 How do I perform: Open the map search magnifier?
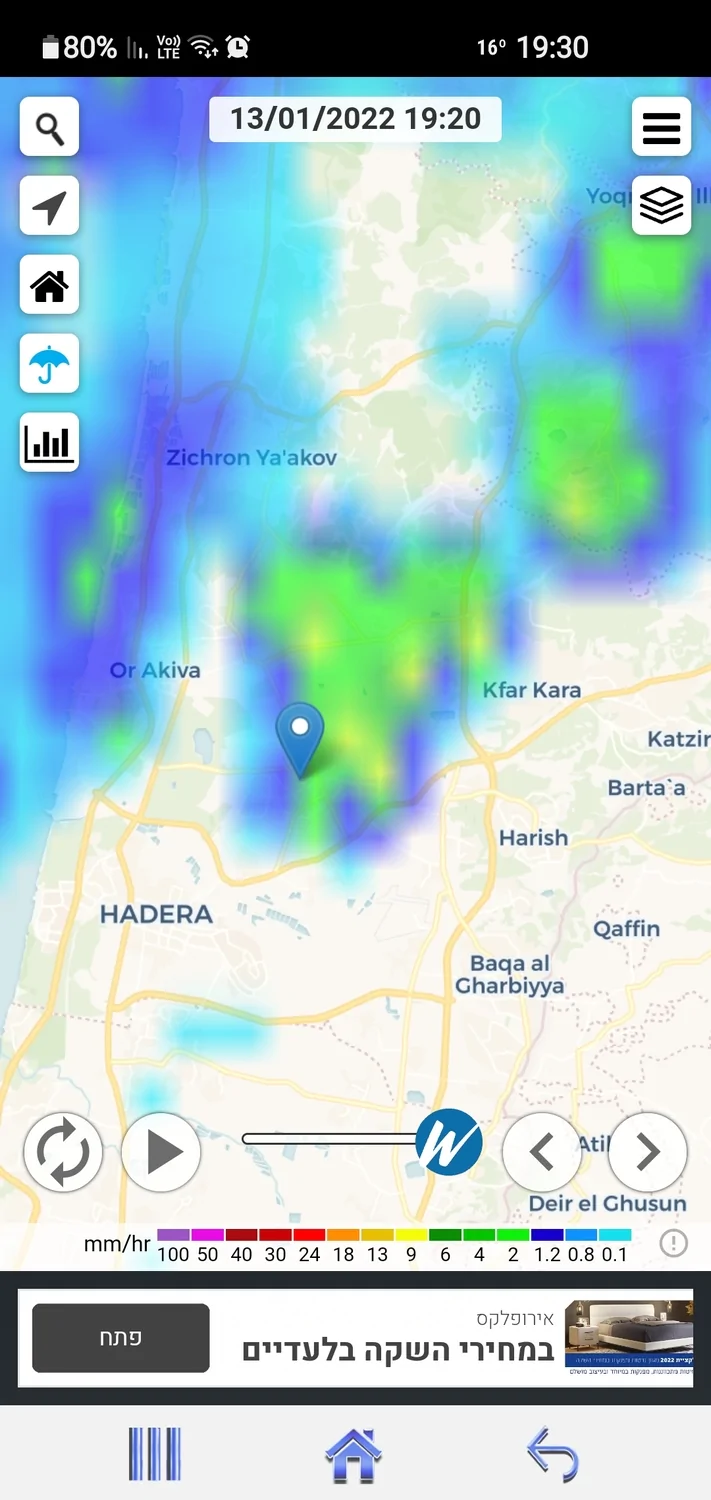[49, 127]
